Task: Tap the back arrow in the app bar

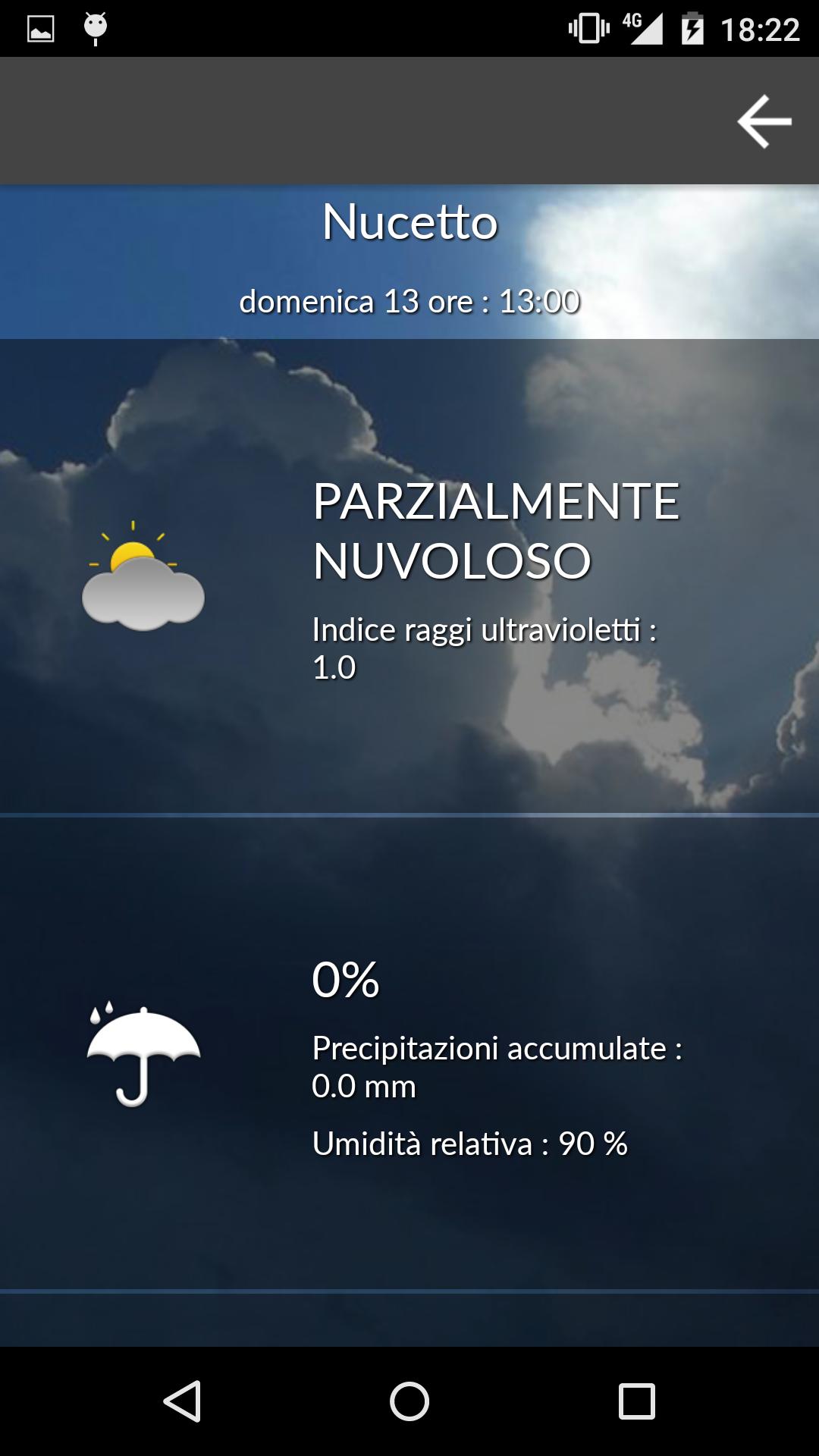Action: (764, 121)
